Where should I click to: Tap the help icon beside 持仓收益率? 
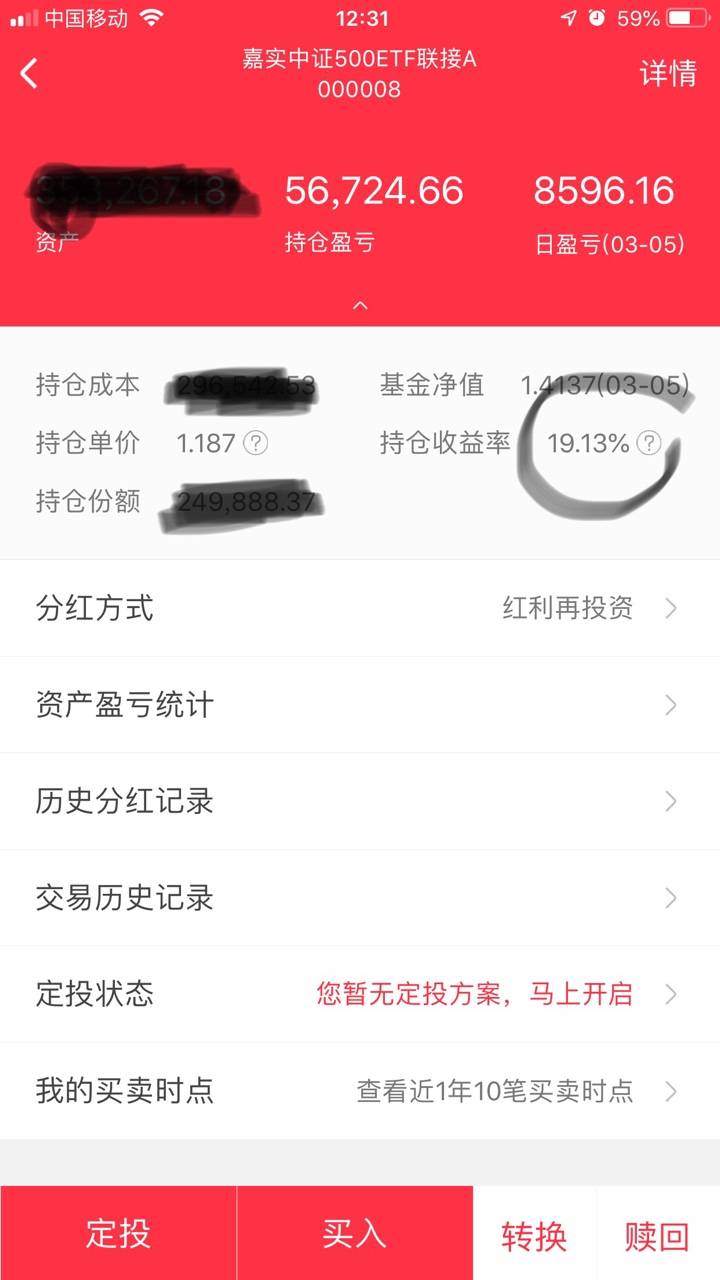pos(650,443)
